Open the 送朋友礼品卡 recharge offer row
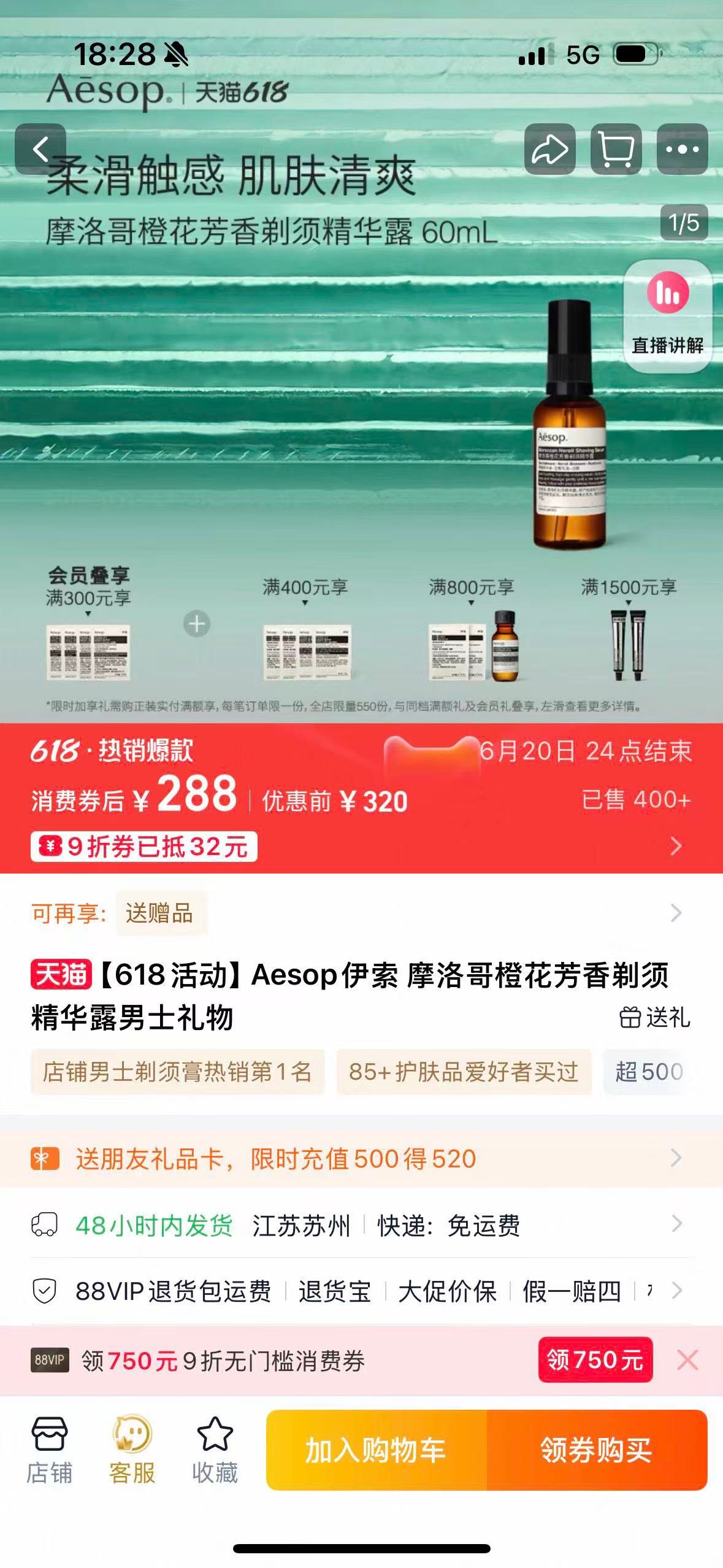This screenshot has height=1568, width=723. pos(361,1159)
